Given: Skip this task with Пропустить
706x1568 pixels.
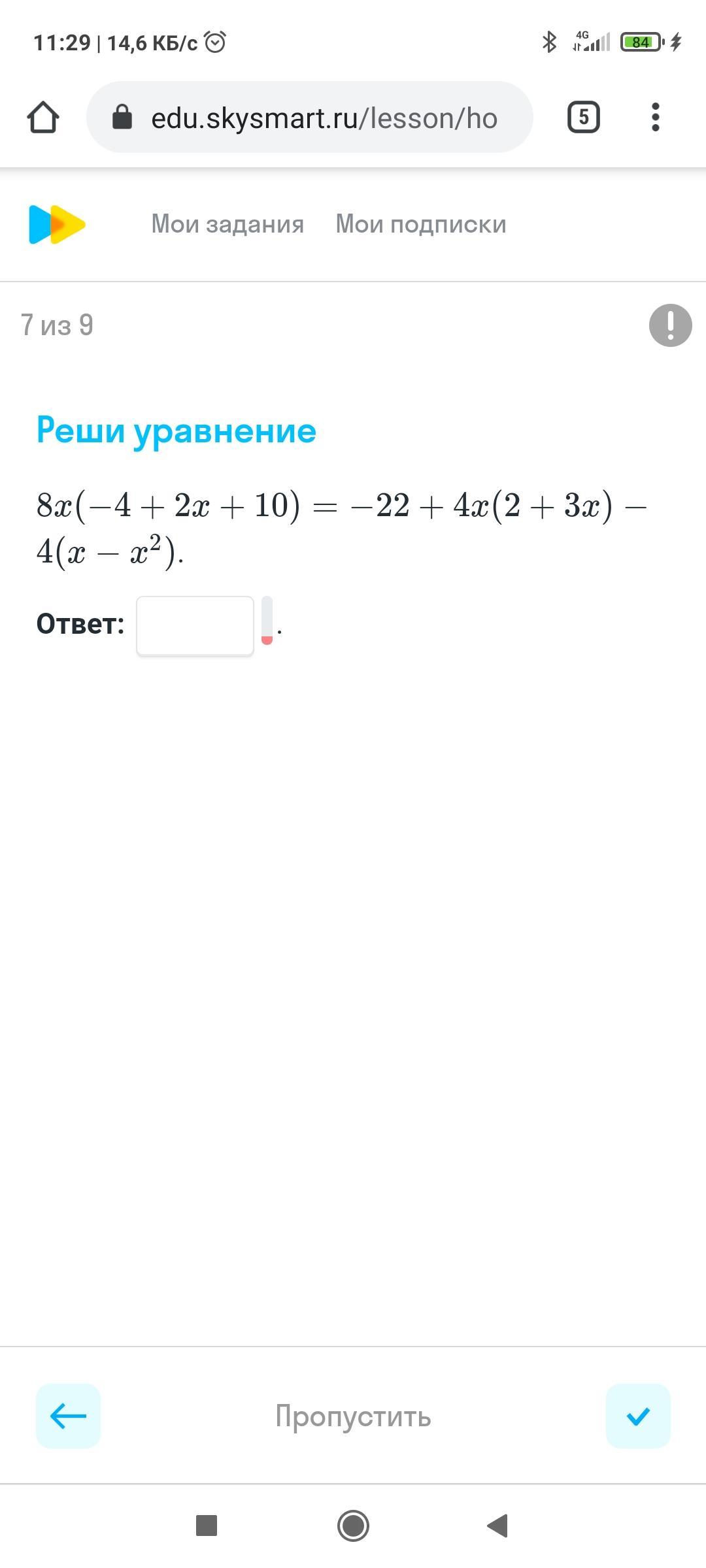Looking at the screenshot, I should [353, 1416].
